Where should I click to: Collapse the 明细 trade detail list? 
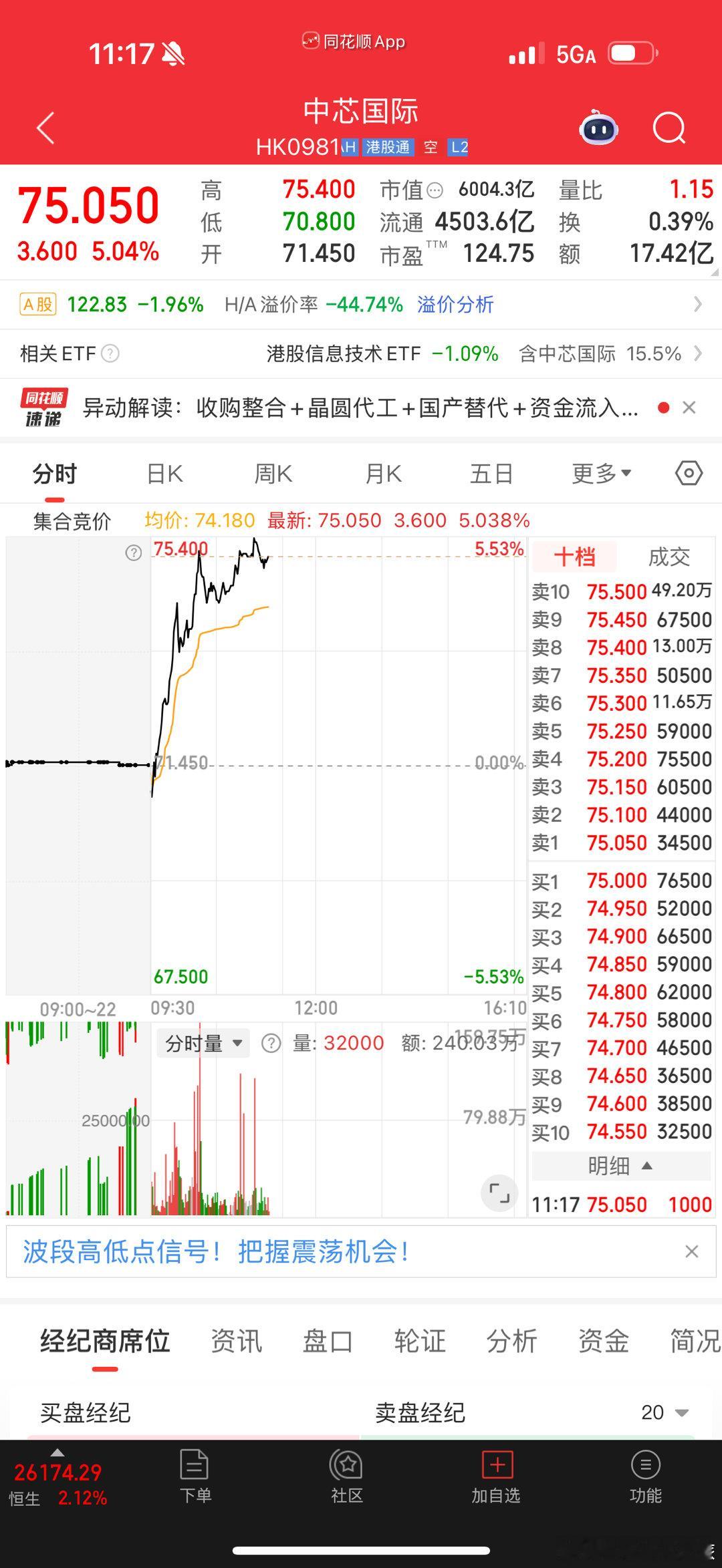click(618, 1165)
